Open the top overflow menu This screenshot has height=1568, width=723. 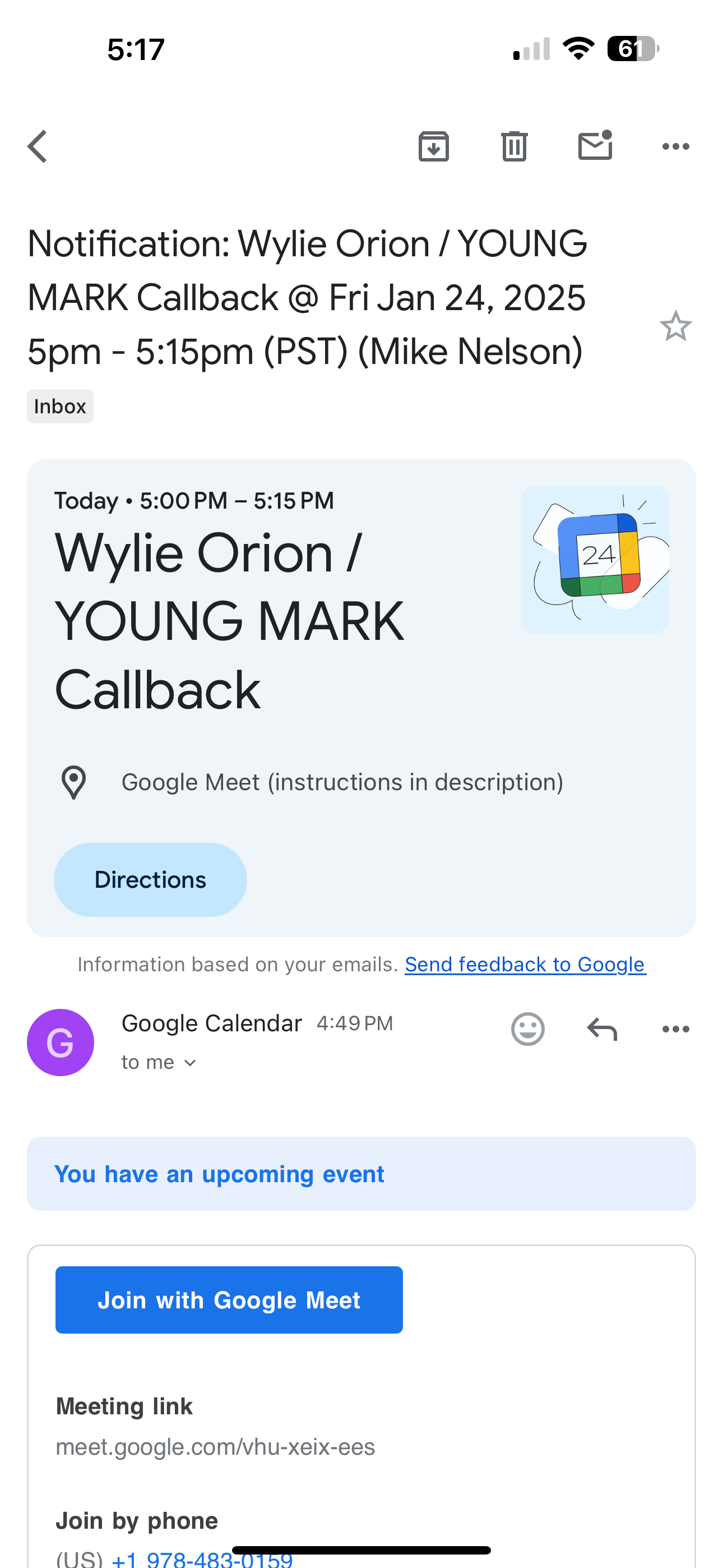point(675,147)
